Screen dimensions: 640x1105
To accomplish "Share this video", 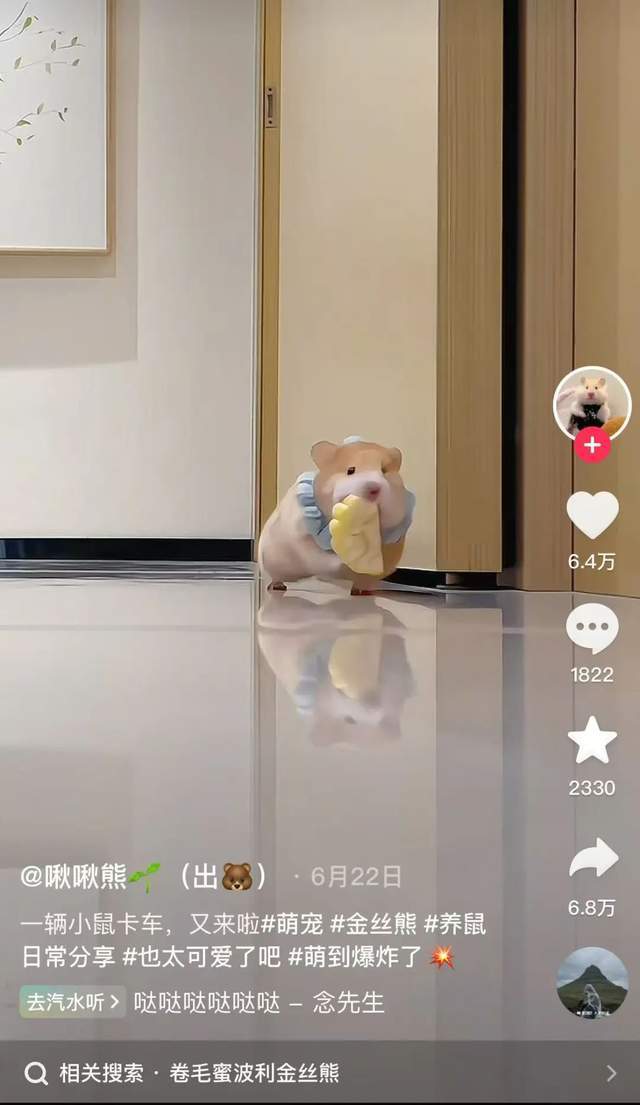I will 592,859.
